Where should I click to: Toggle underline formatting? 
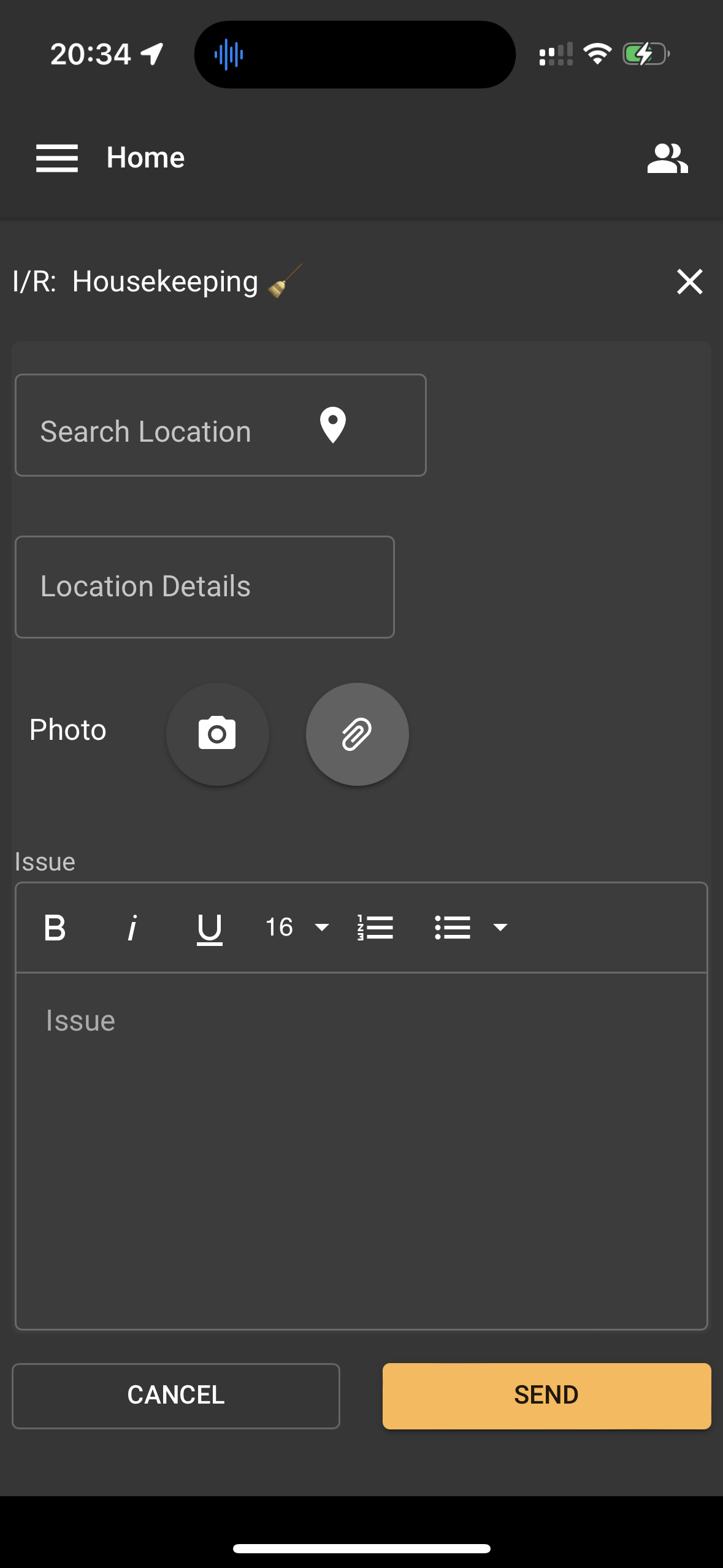click(209, 928)
